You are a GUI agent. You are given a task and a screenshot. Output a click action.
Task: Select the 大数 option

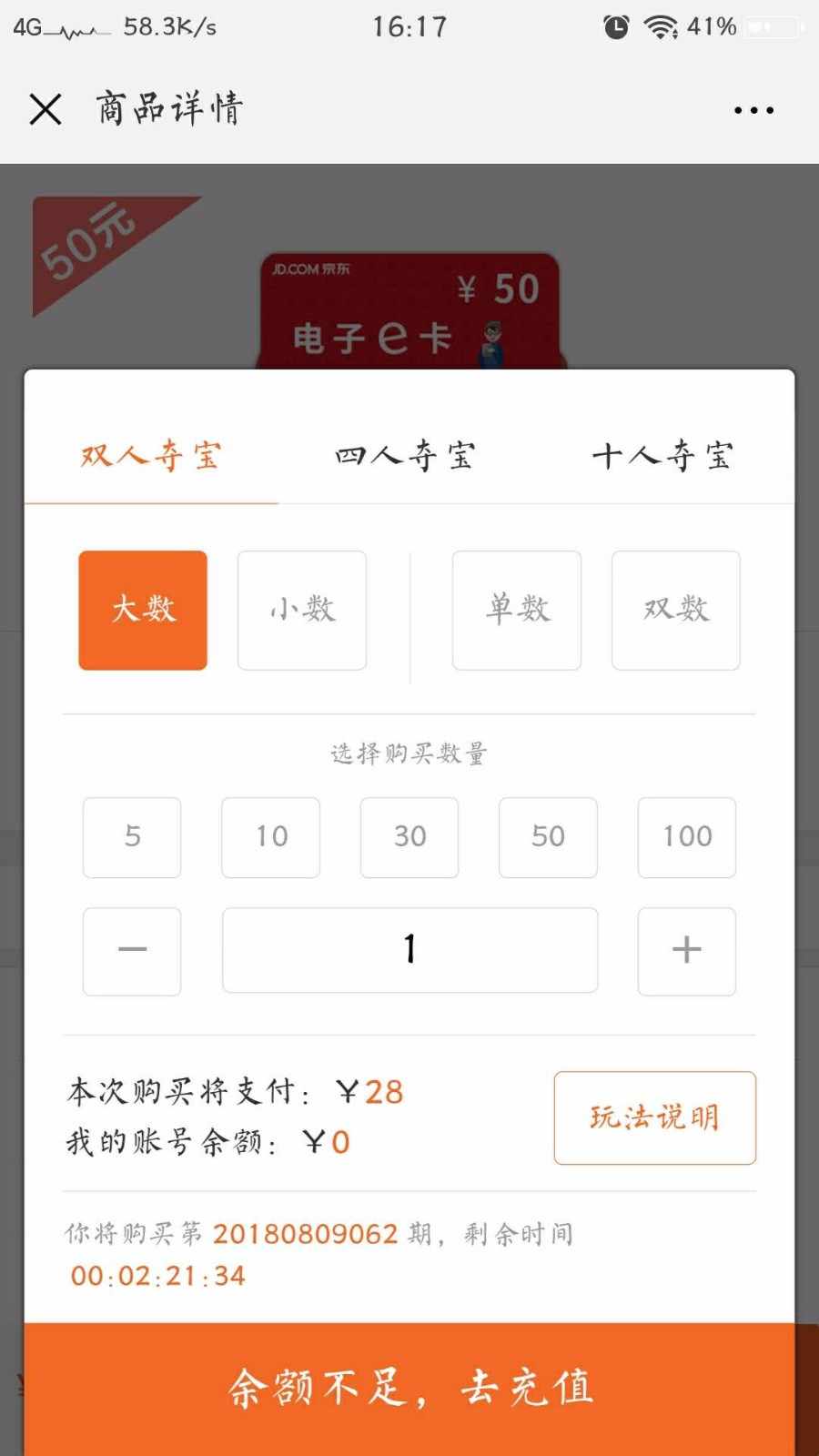(143, 610)
